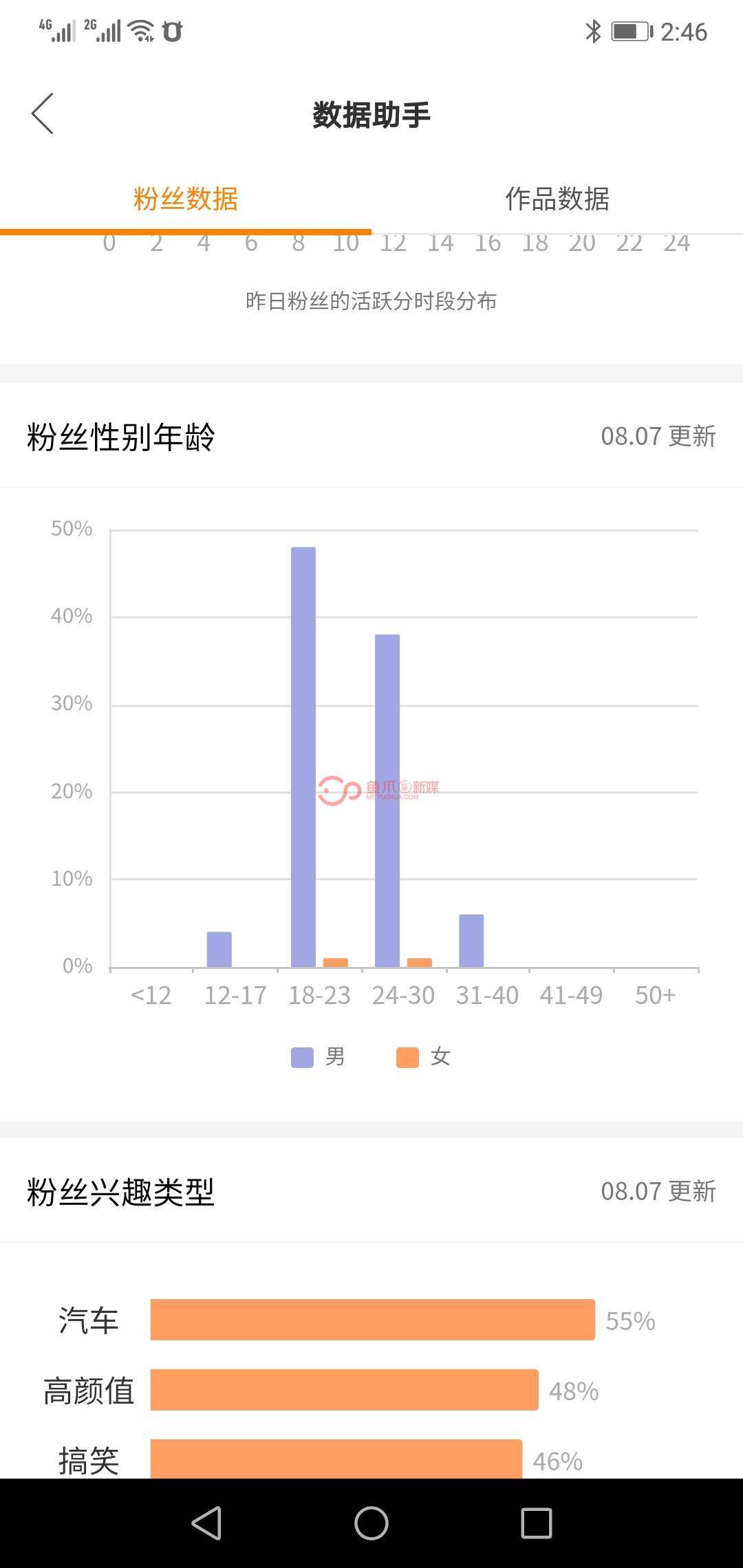Select the 粉丝数据 tab
This screenshot has height=1568, width=743.
pos(186,199)
